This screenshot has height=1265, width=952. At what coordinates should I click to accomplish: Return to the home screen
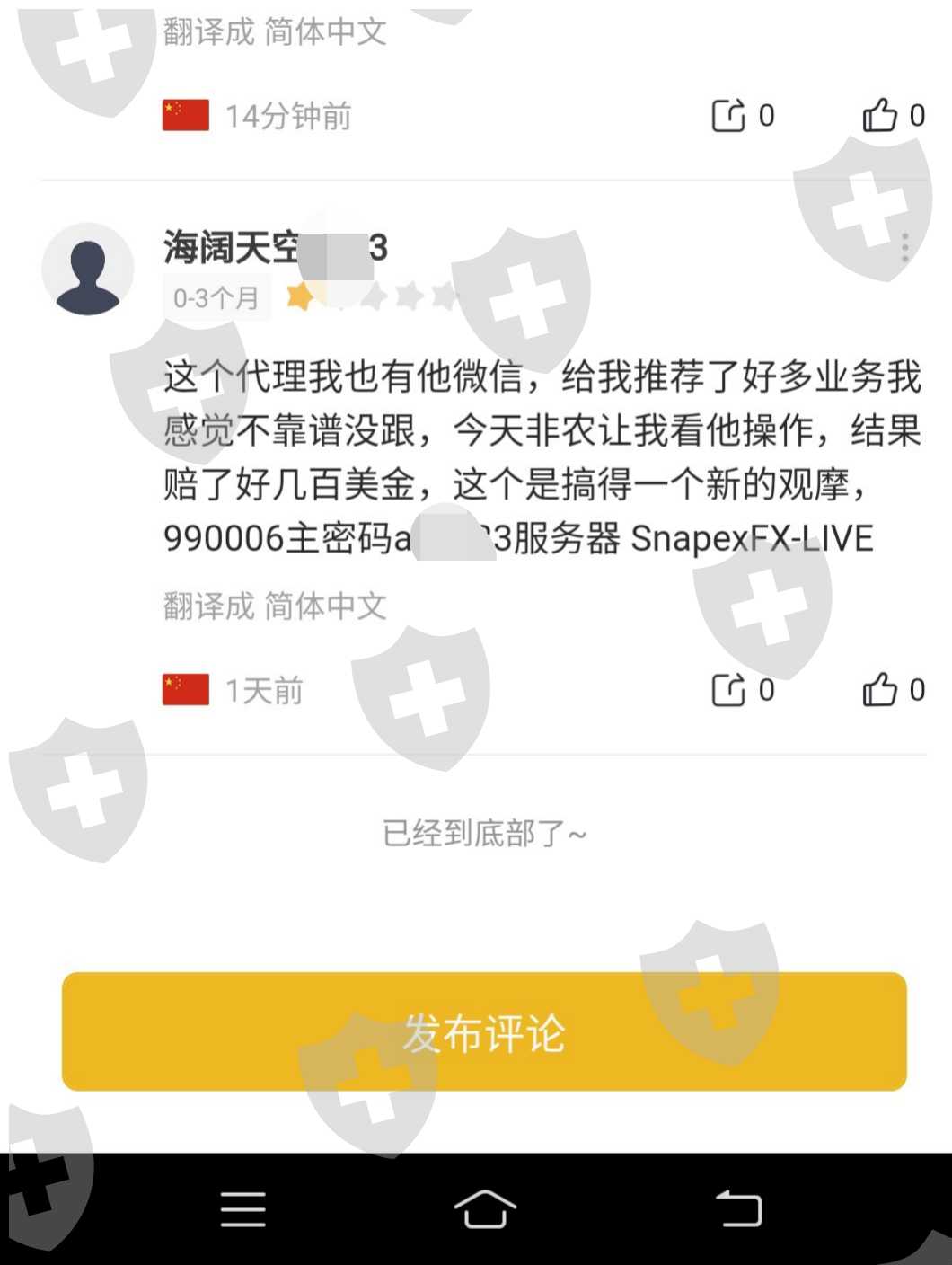(x=485, y=1208)
